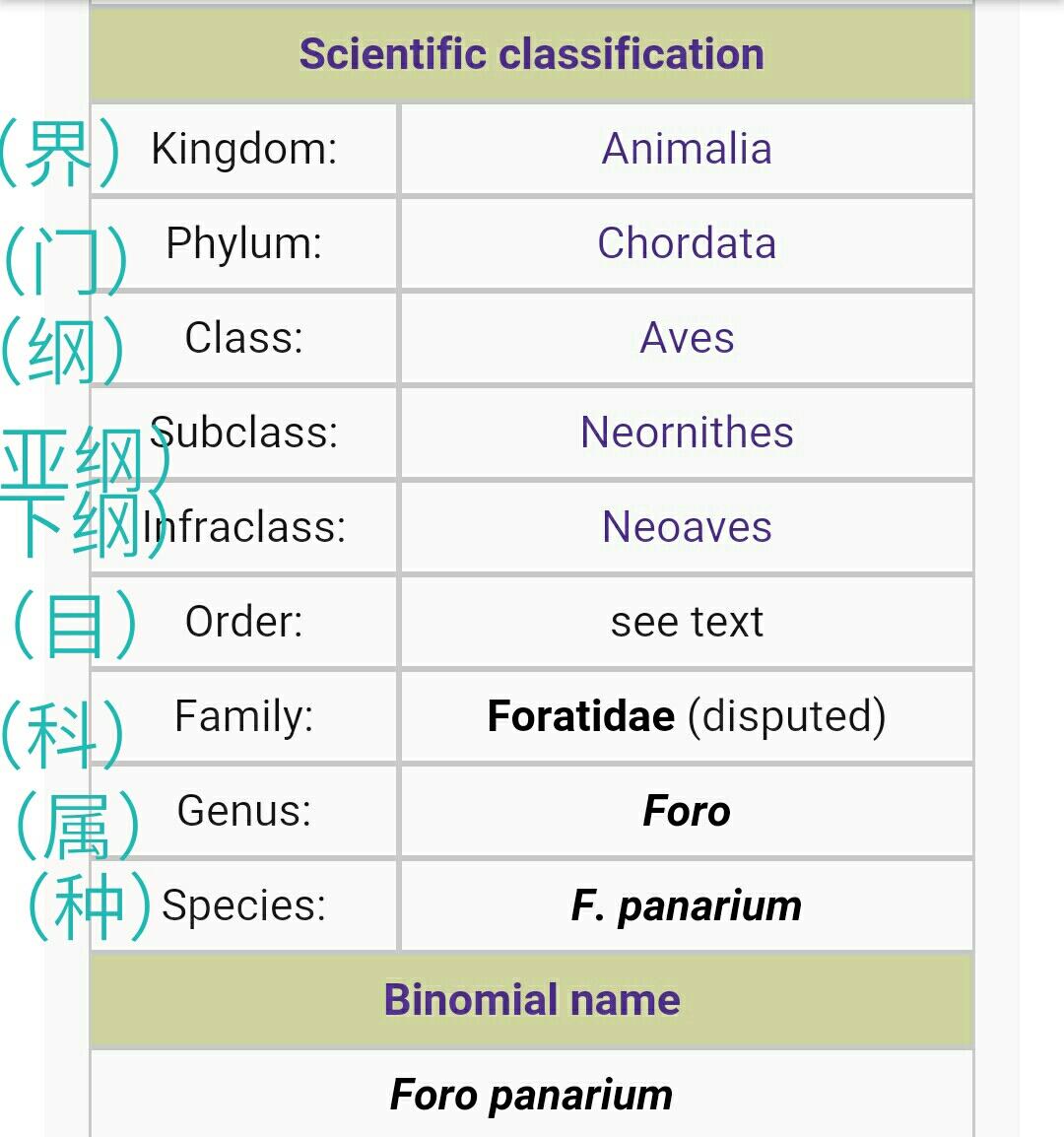Visit the Neoaves infraclass link
This screenshot has width=1064, height=1137.
coord(687,527)
